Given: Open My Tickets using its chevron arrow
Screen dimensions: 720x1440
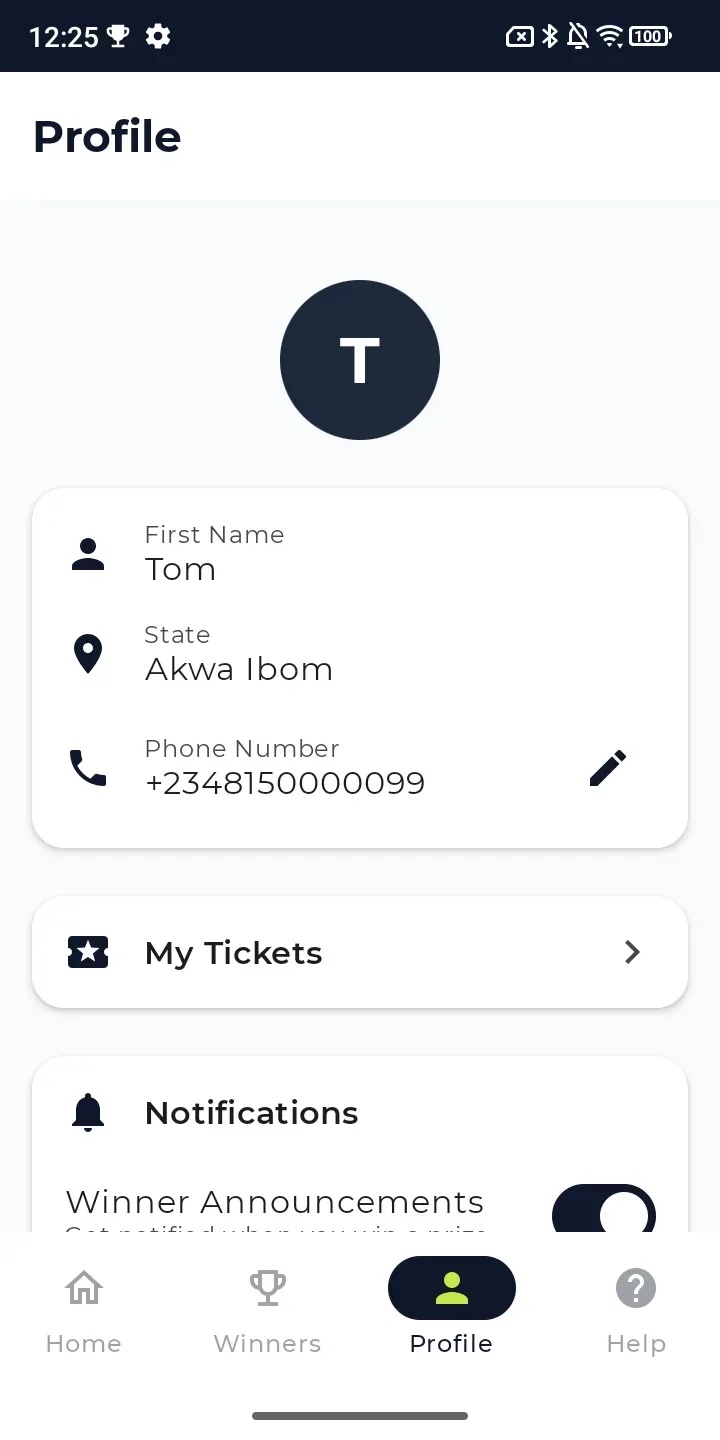Looking at the screenshot, I should 632,952.
